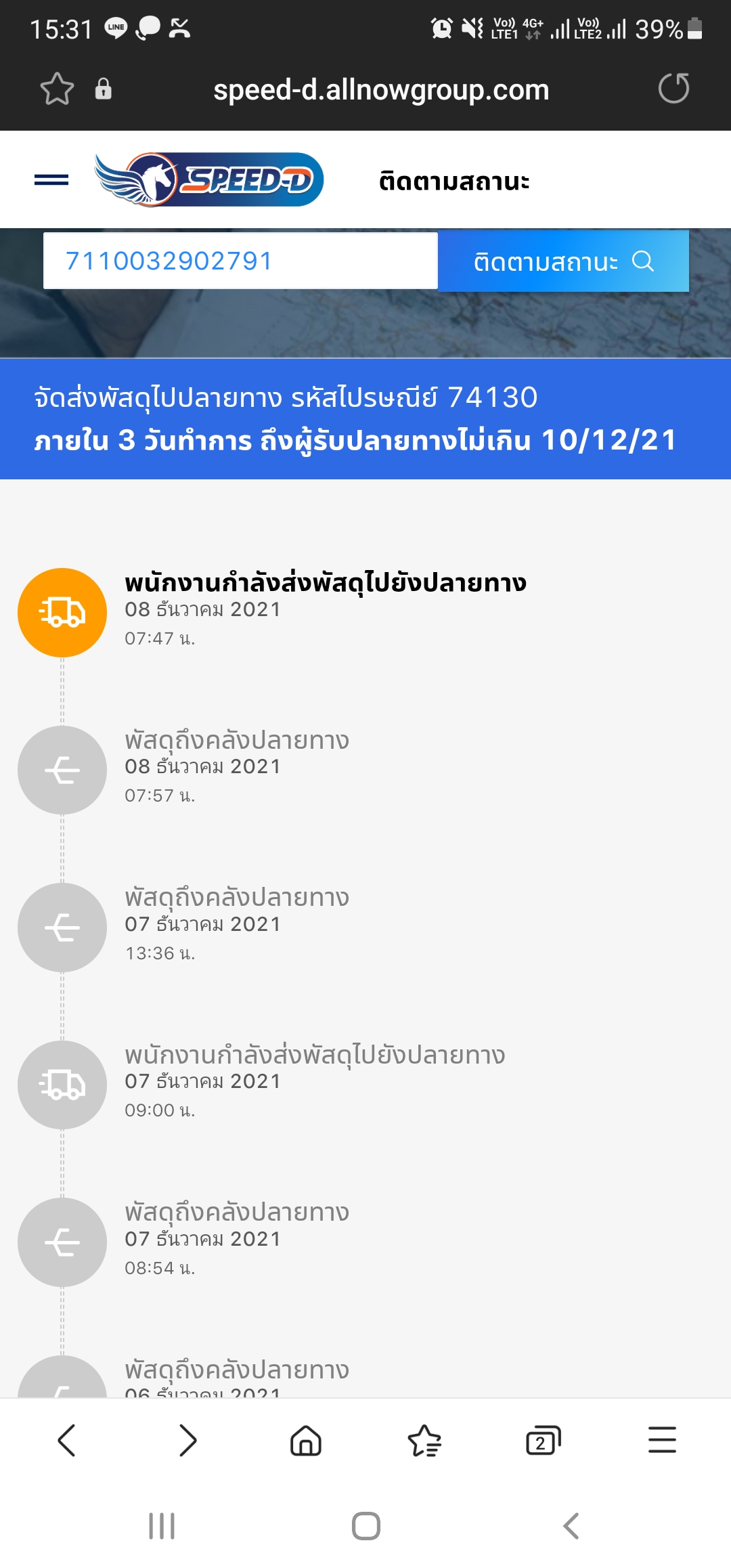
Task: Open the hamburger menu beside Speed-D logo
Action: 51,179
